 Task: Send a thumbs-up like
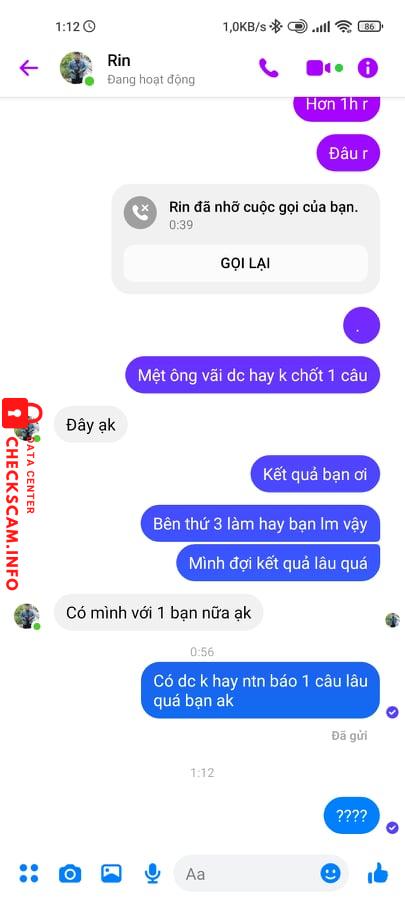coord(377,873)
